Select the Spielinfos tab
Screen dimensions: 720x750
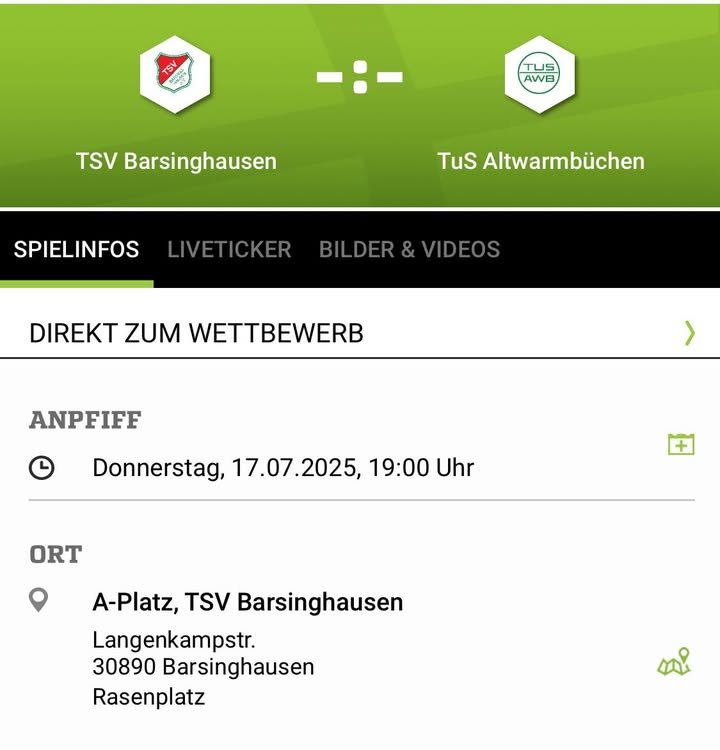click(x=76, y=249)
